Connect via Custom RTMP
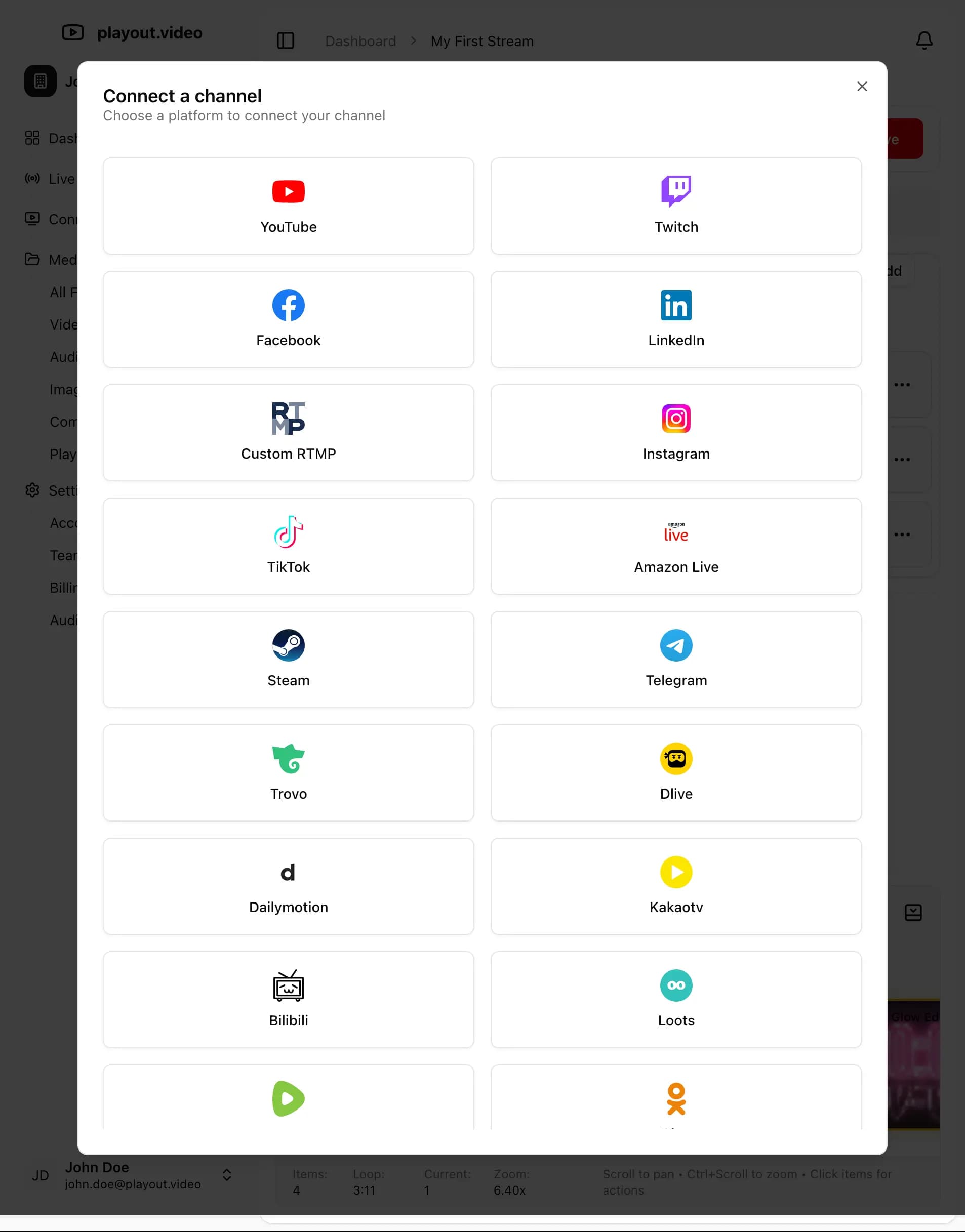This screenshot has height=1232, width=965. pos(288,433)
